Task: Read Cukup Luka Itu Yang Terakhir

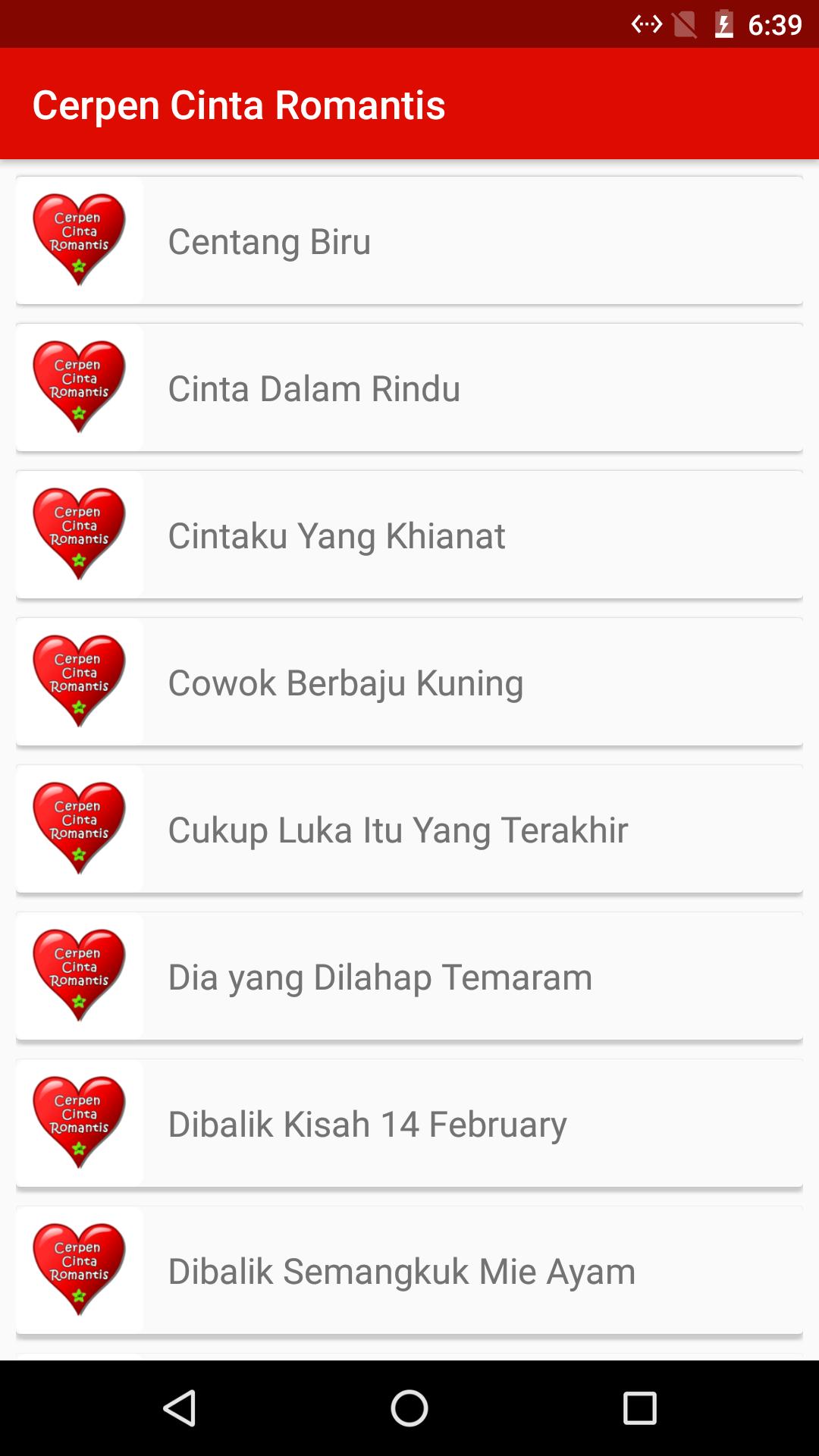Action: point(409,830)
